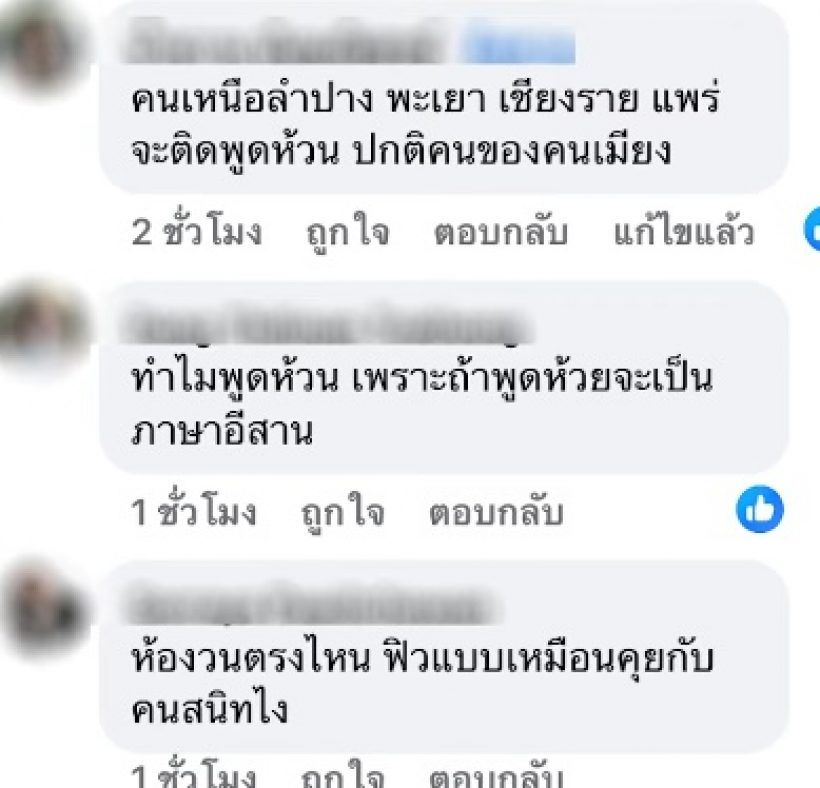Like the ทำไมพูดห้วน comment
The image size is (820, 788).
tap(344, 512)
